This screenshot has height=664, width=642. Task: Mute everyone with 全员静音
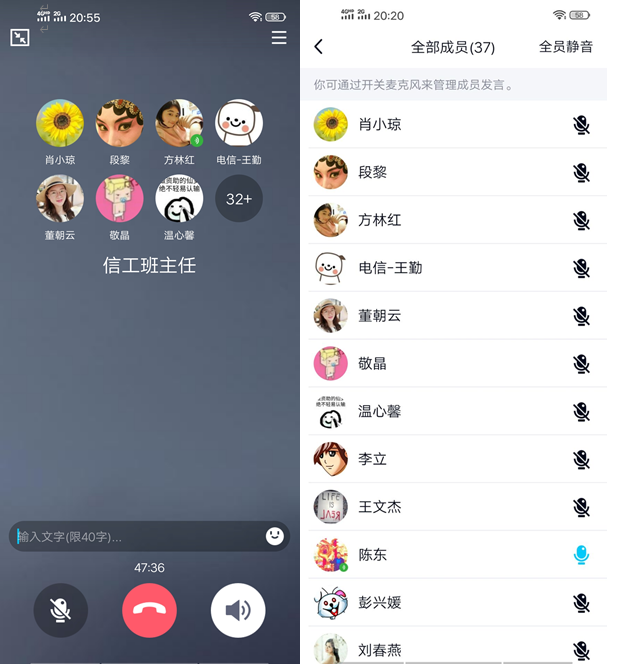coord(566,47)
